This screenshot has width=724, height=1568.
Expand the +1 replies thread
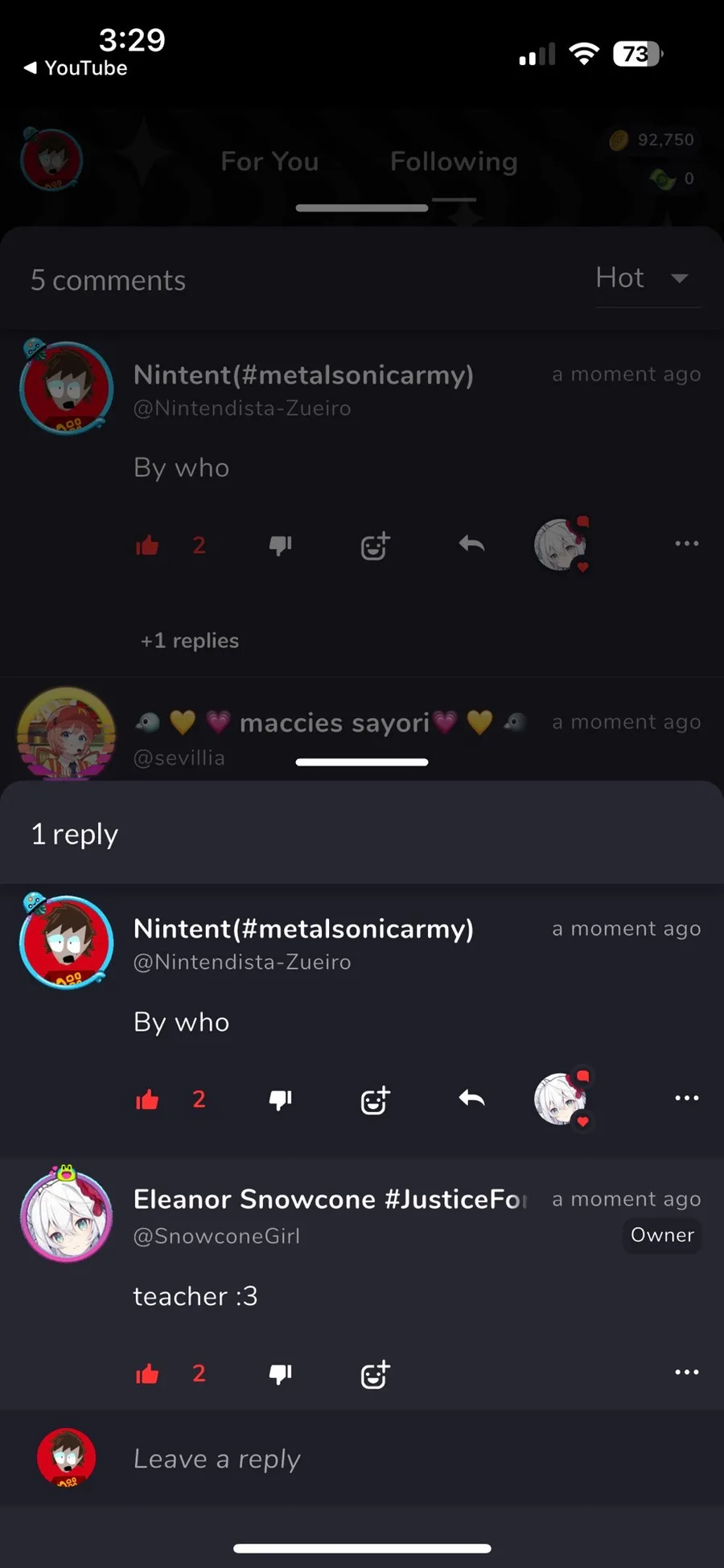click(x=190, y=641)
